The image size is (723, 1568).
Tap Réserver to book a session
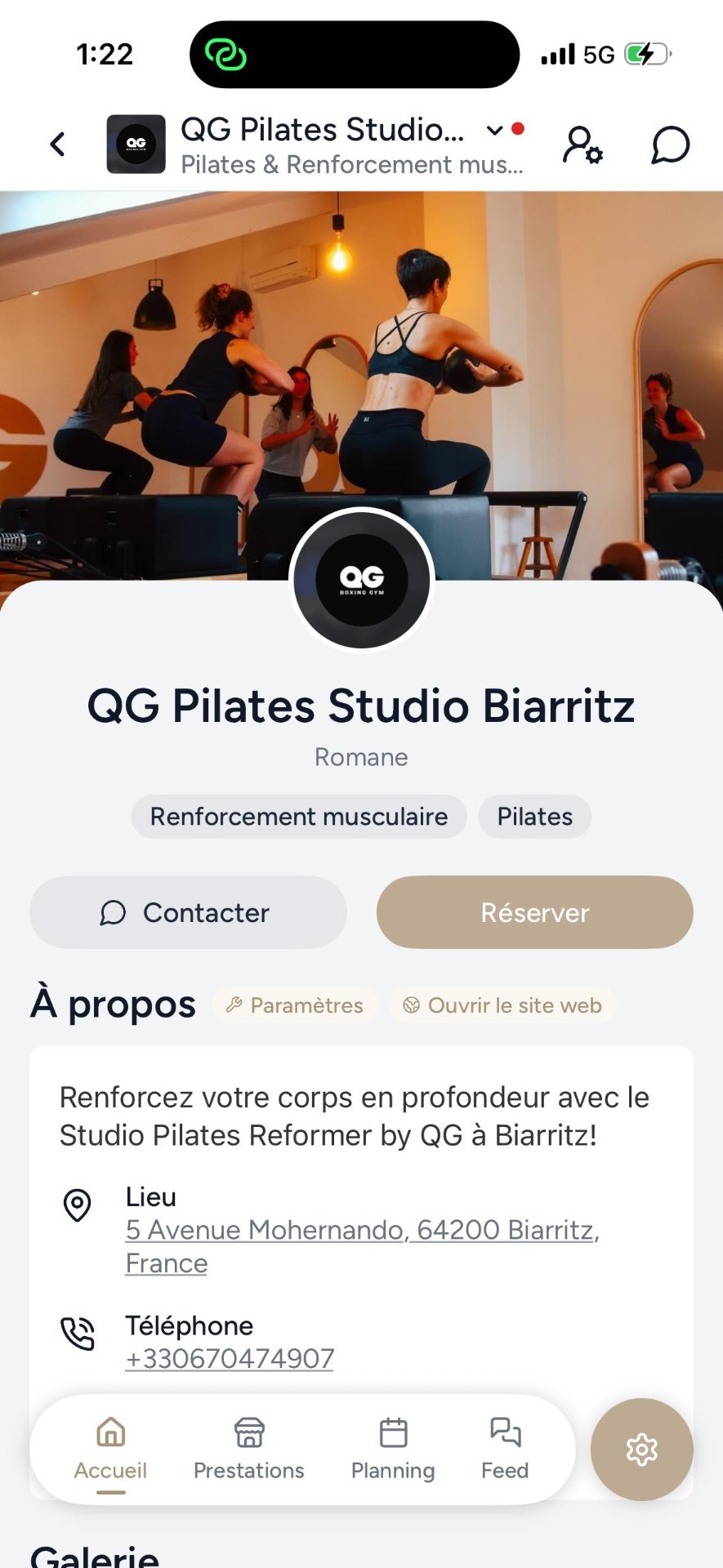tap(534, 912)
